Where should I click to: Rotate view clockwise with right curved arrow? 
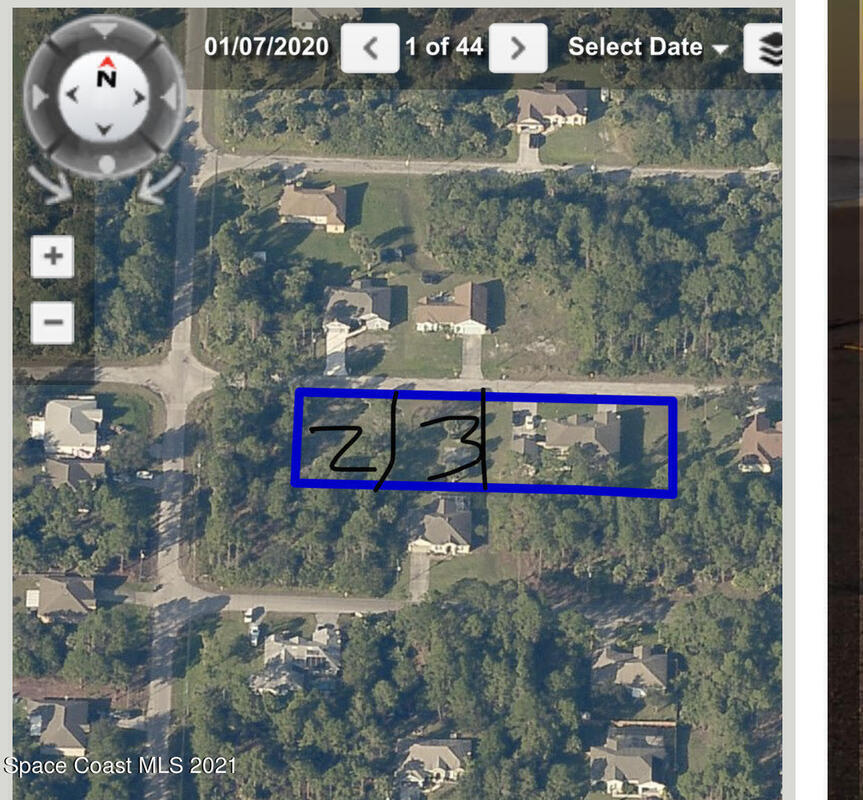click(159, 183)
